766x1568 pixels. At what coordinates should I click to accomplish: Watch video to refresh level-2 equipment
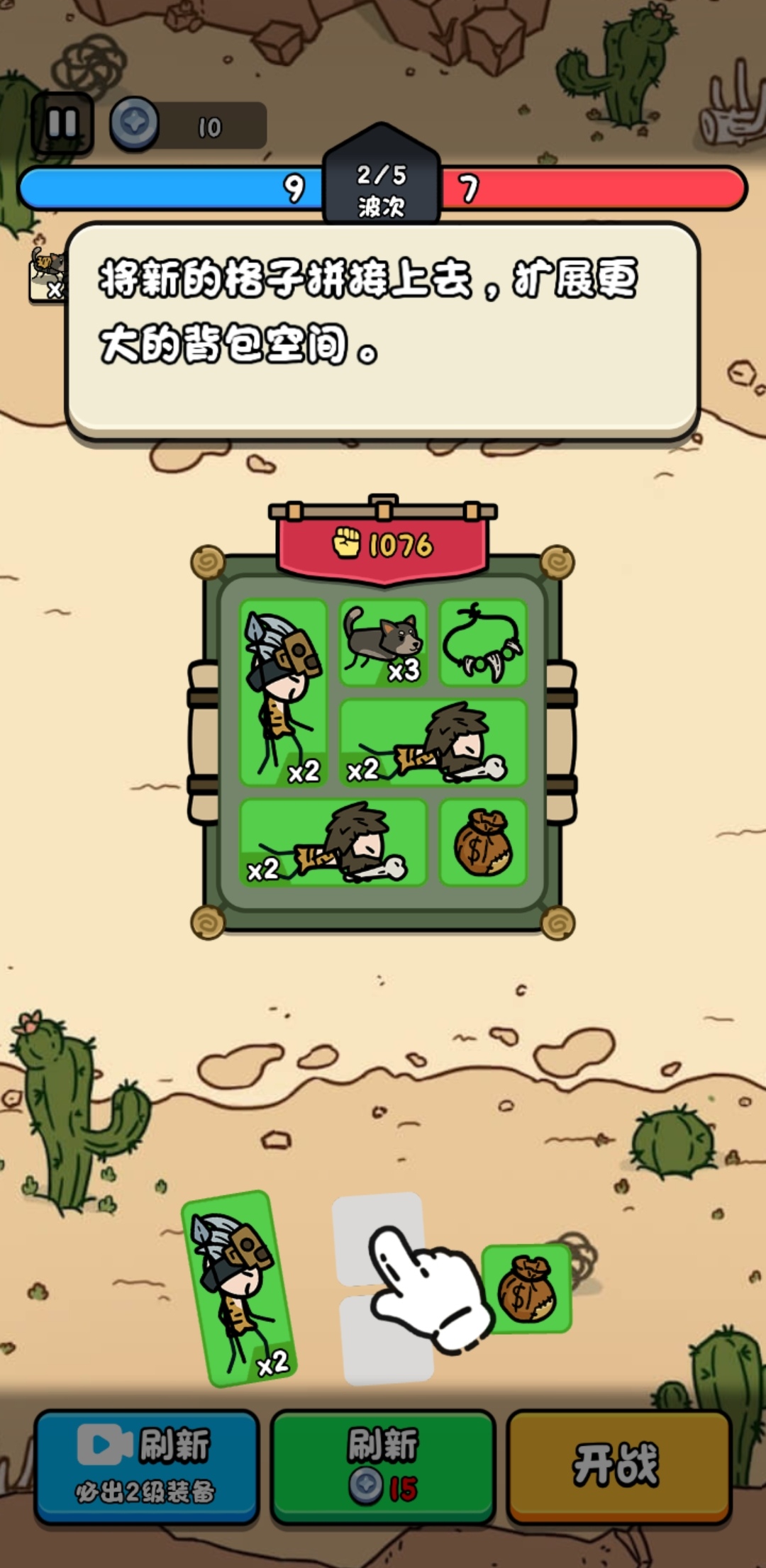(147, 1465)
